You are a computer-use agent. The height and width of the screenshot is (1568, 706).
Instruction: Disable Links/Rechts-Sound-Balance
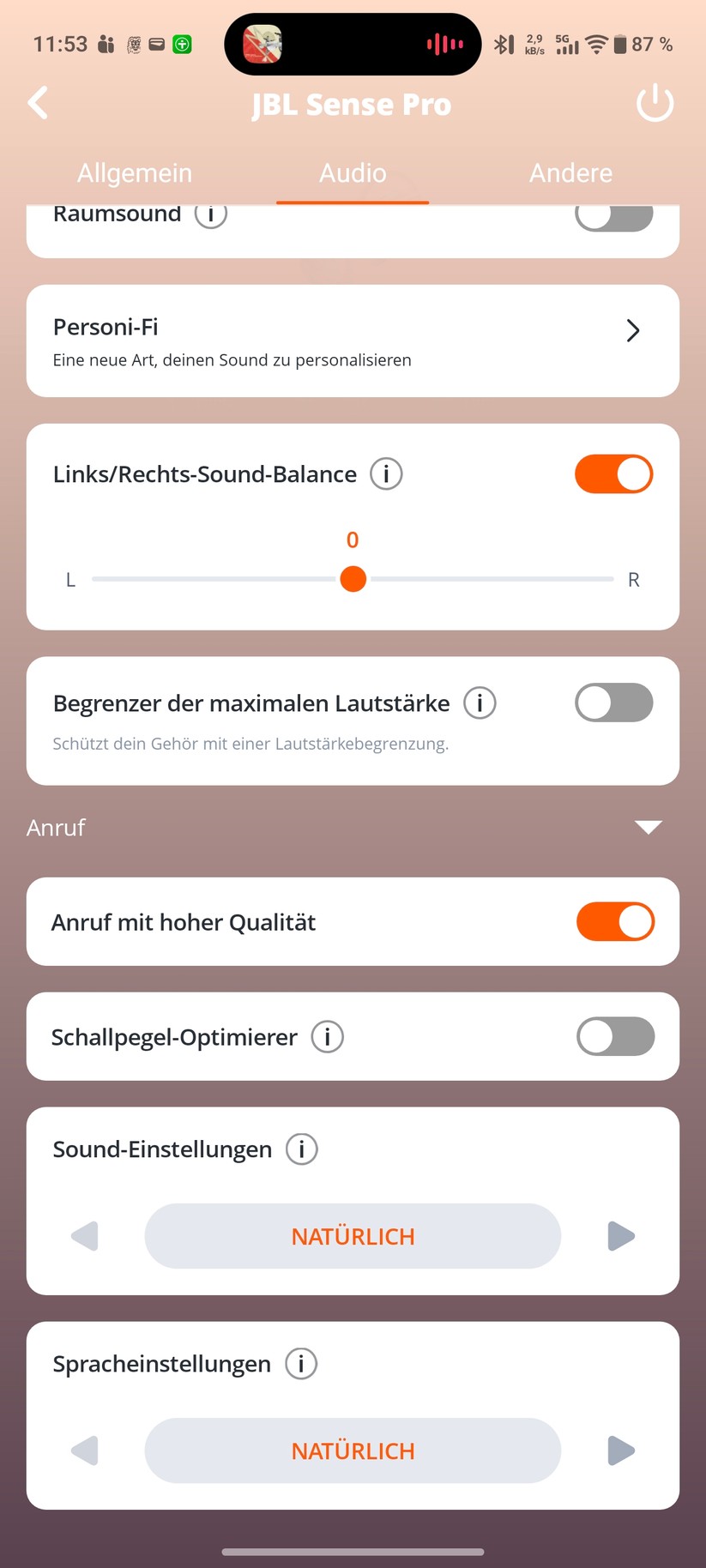pos(613,474)
